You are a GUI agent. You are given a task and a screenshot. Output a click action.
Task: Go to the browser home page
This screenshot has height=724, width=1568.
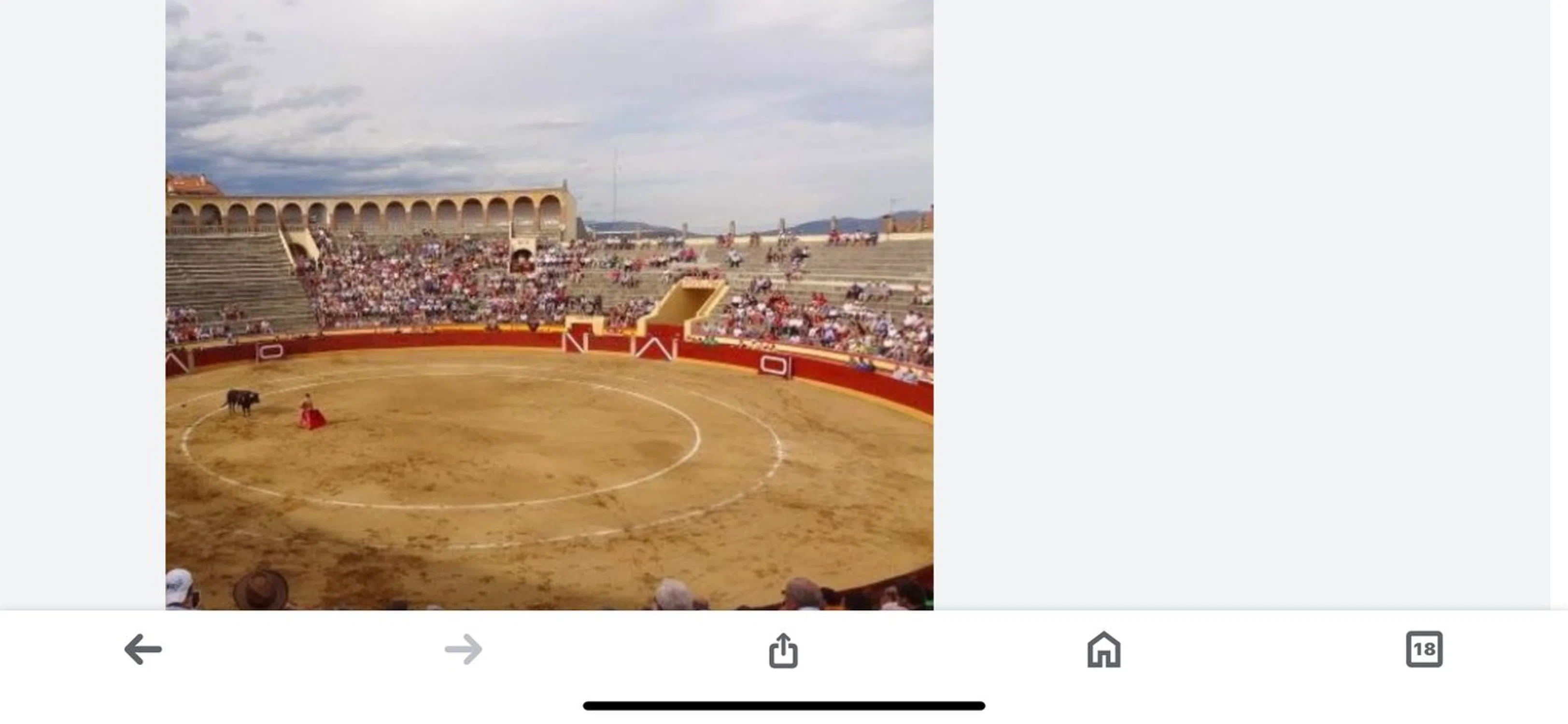[1103, 649]
